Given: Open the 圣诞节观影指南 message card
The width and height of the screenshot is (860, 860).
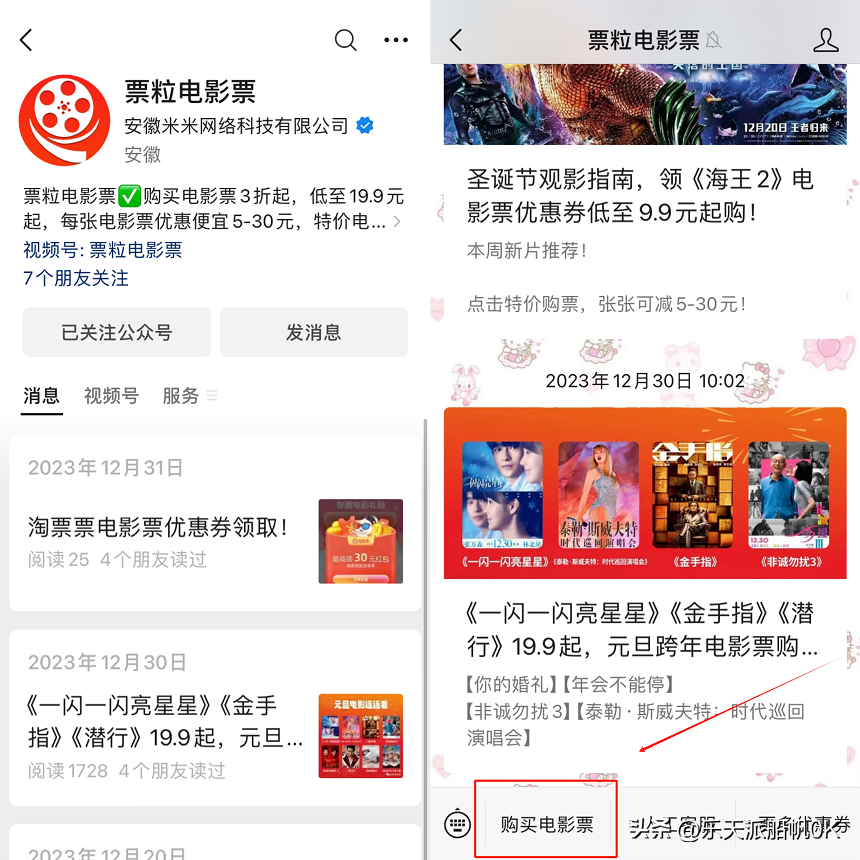Looking at the screenshot, I should tap(640, 195).
